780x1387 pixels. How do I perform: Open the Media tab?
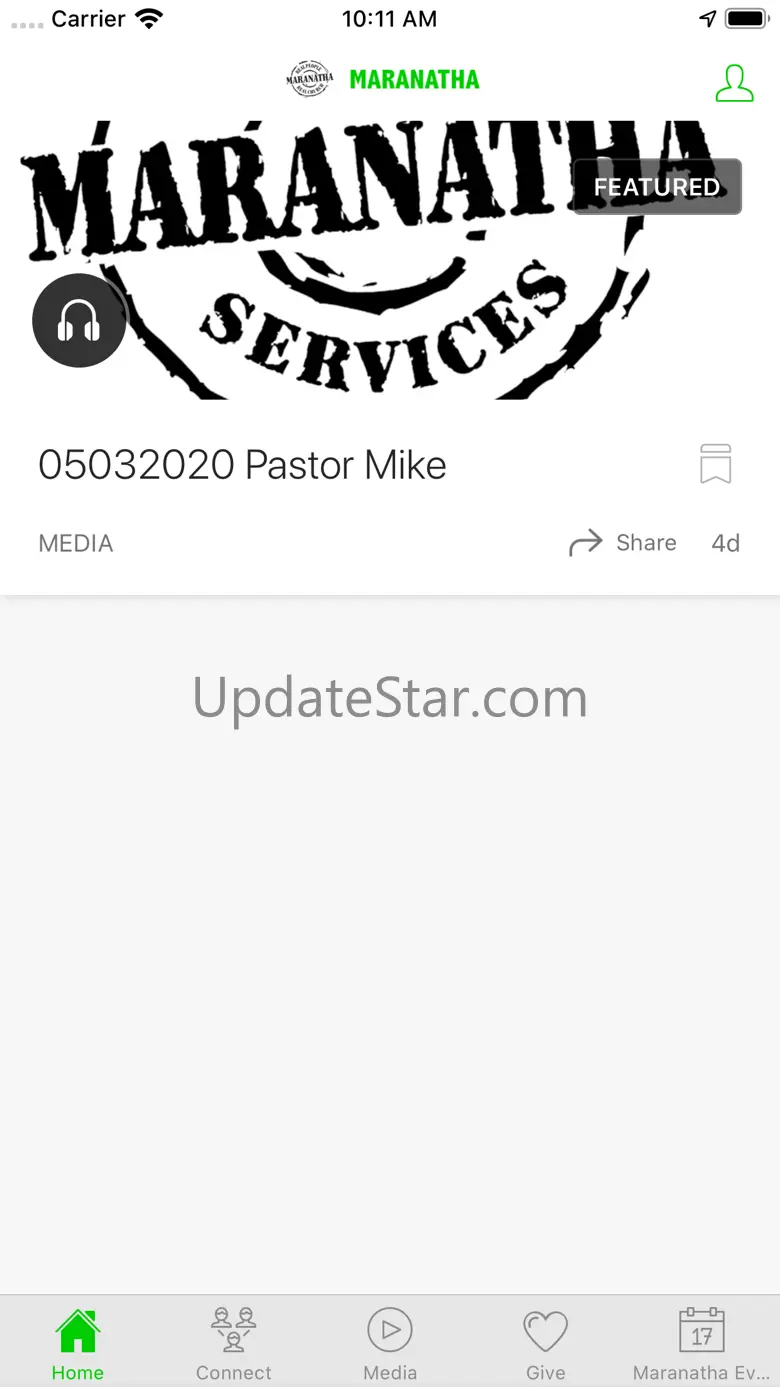point(390,1343)
